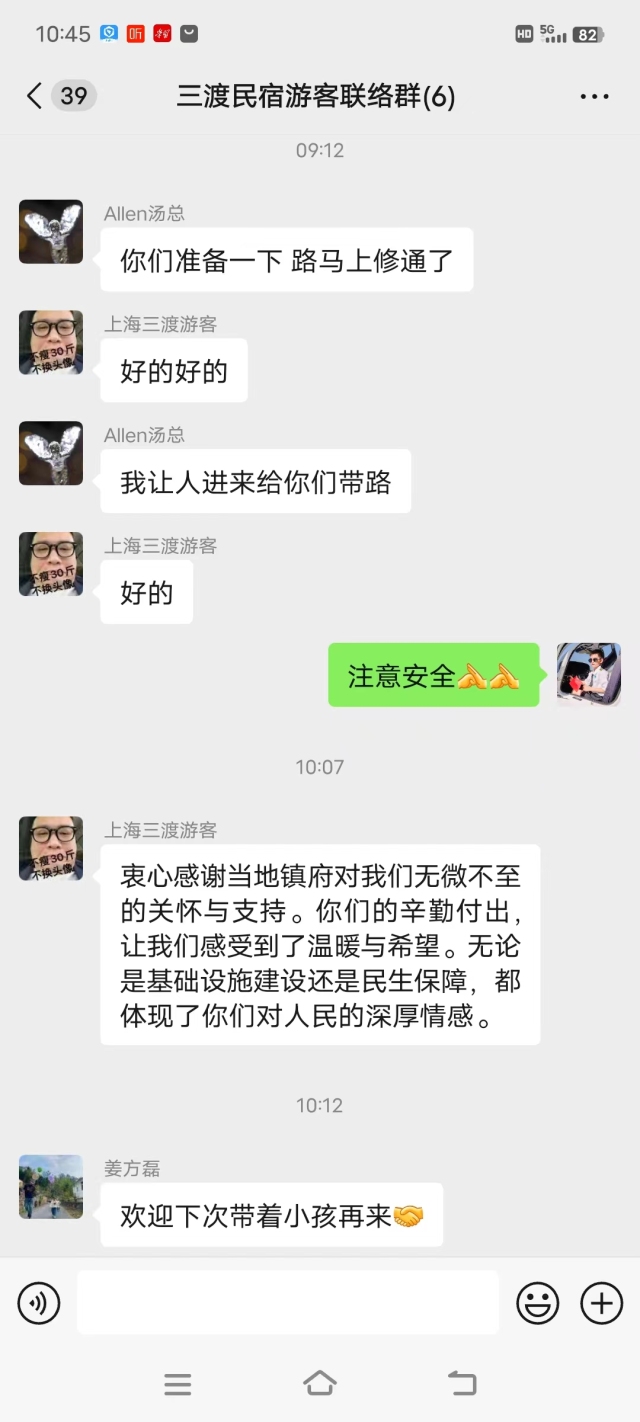
Task: Switch to voice message input
Action: click(39, 1303)
